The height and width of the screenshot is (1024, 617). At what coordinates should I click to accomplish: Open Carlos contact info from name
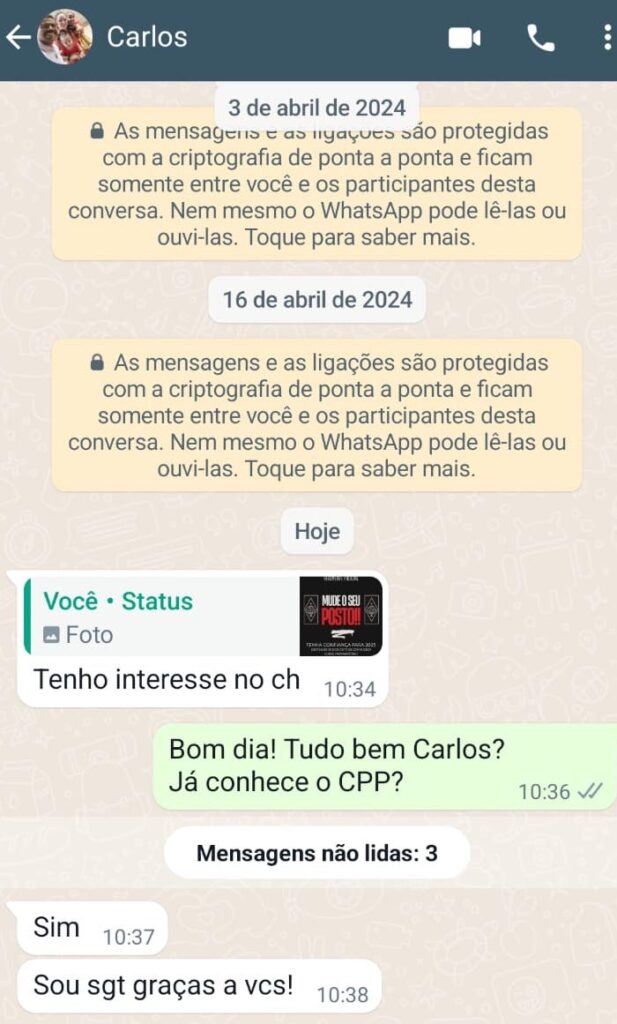pos(147,37)
